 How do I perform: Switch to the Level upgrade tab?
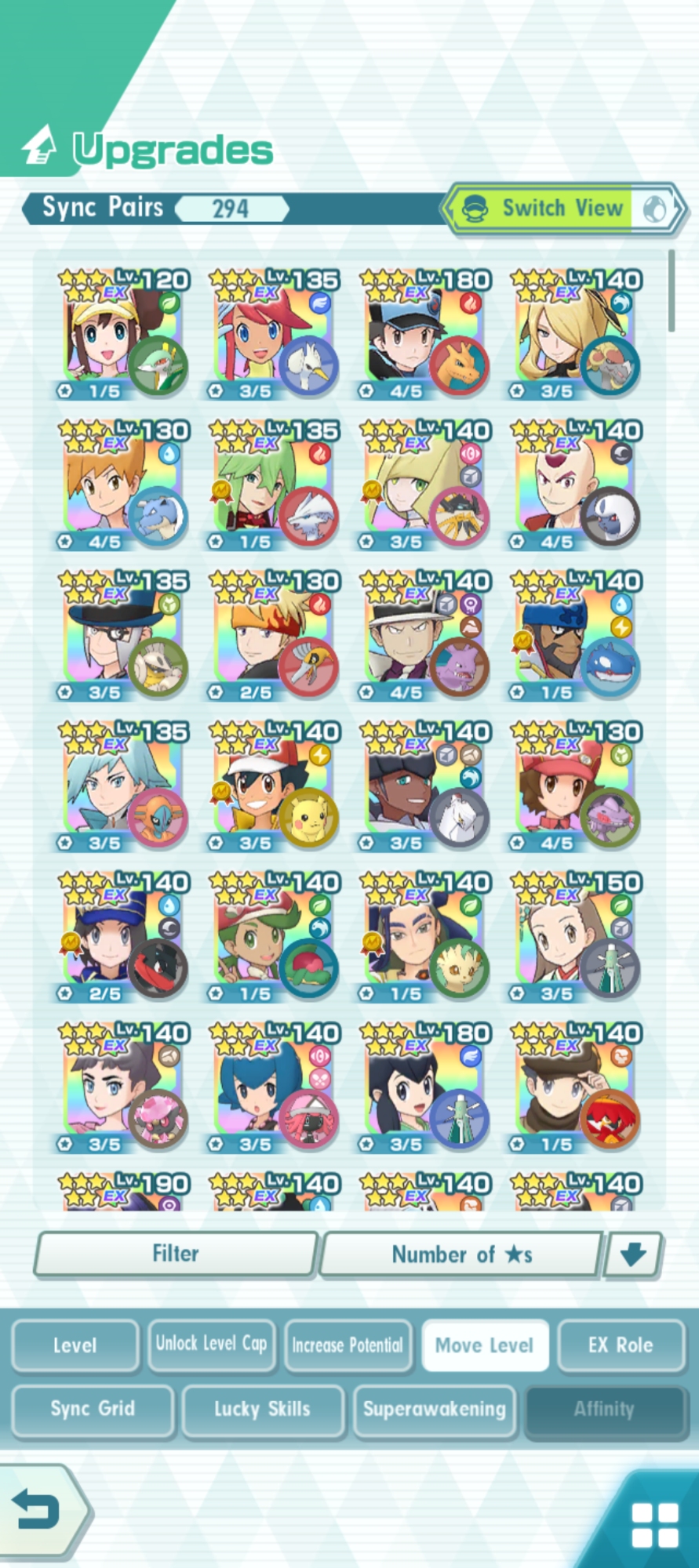75,1345
